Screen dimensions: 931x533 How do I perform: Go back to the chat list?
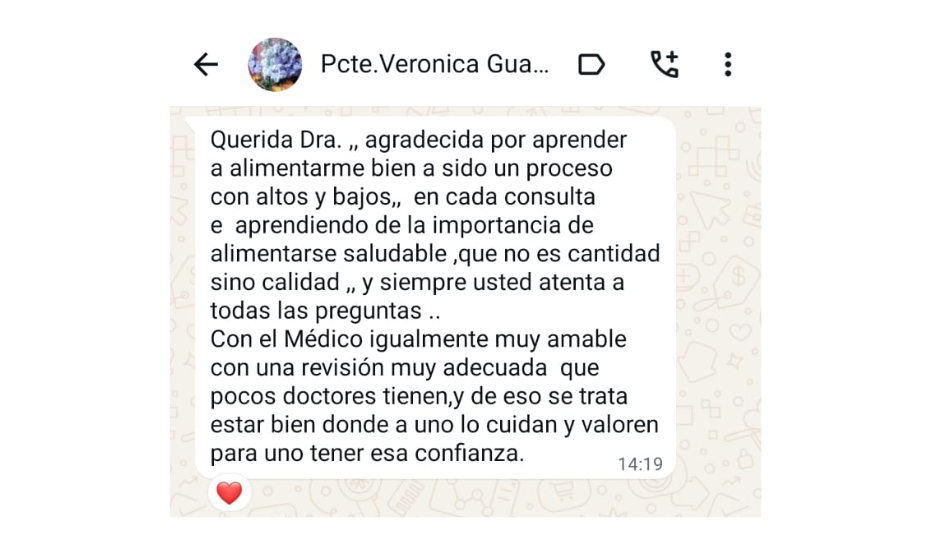tap(206, 65)
